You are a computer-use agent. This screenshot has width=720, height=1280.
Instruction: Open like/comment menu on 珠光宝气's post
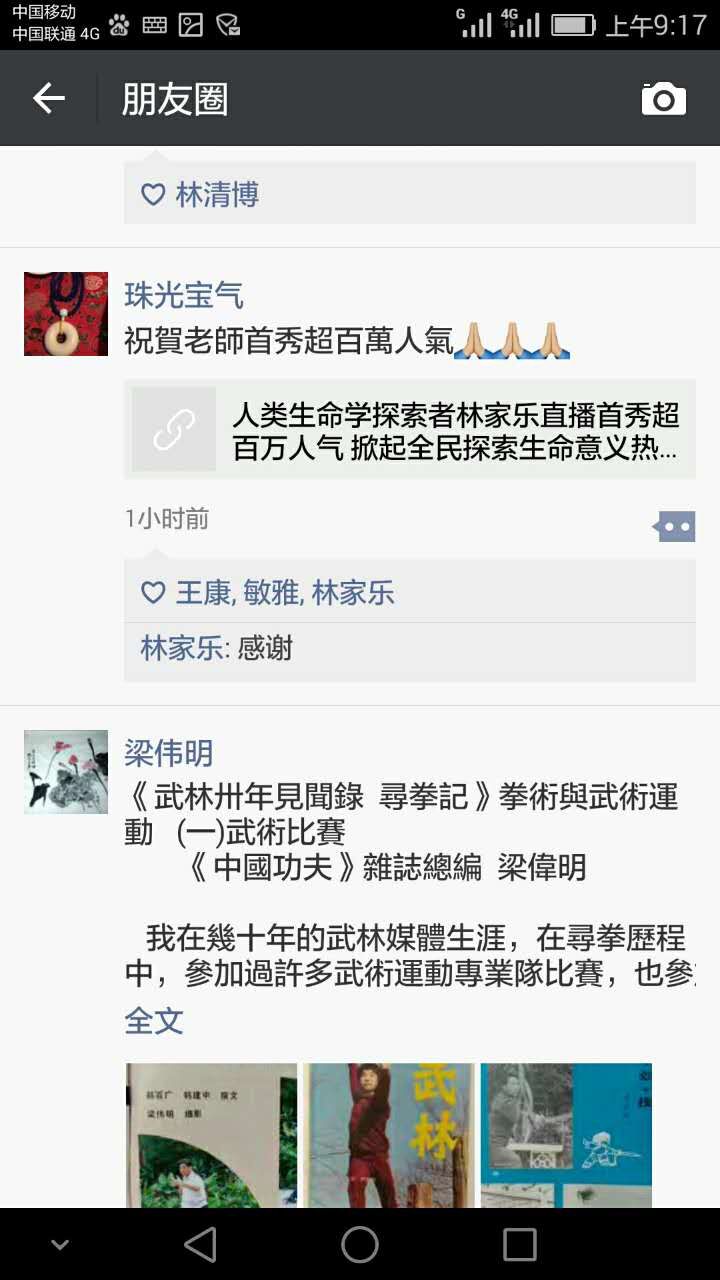pyautogui.click(x=675, y=526)
